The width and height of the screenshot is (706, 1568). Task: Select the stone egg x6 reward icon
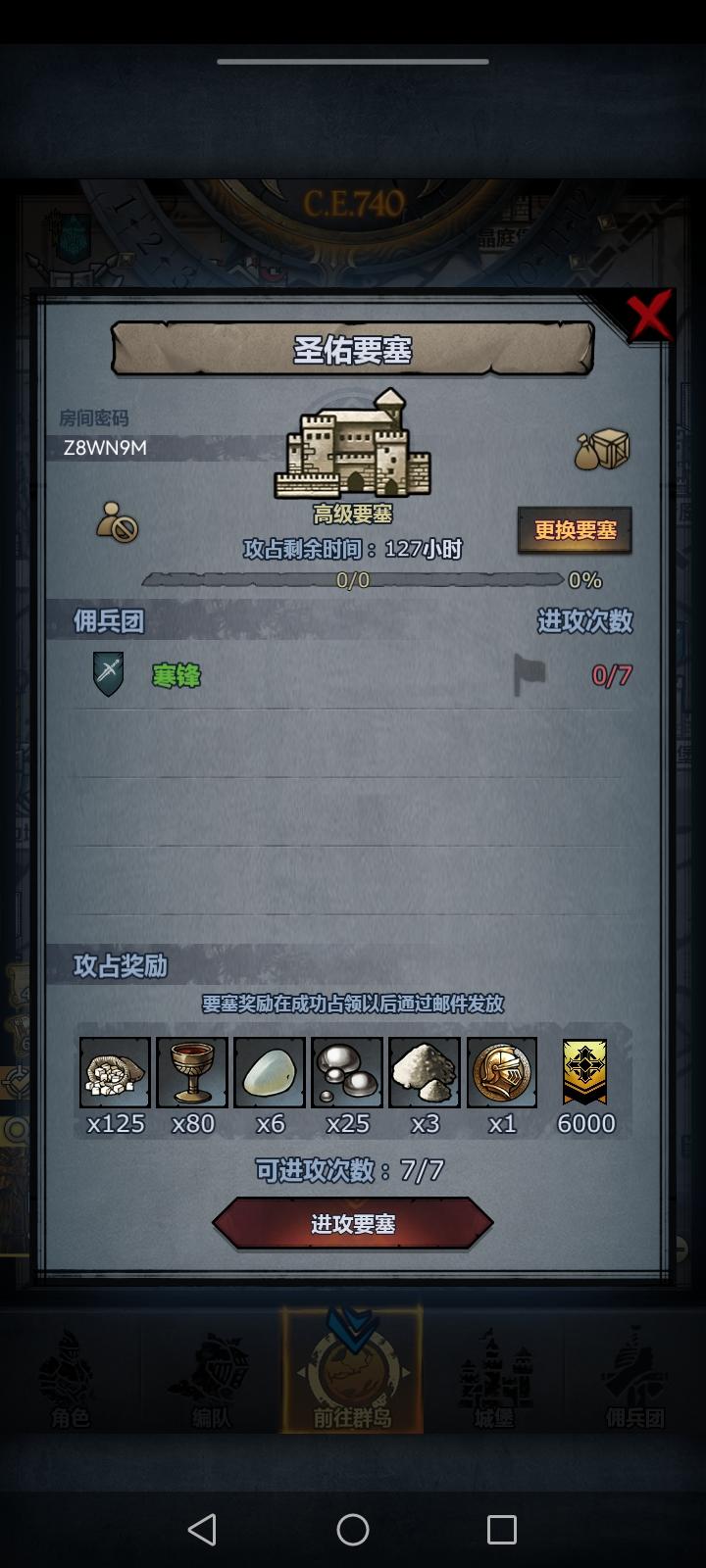(x=269, y=1072)
